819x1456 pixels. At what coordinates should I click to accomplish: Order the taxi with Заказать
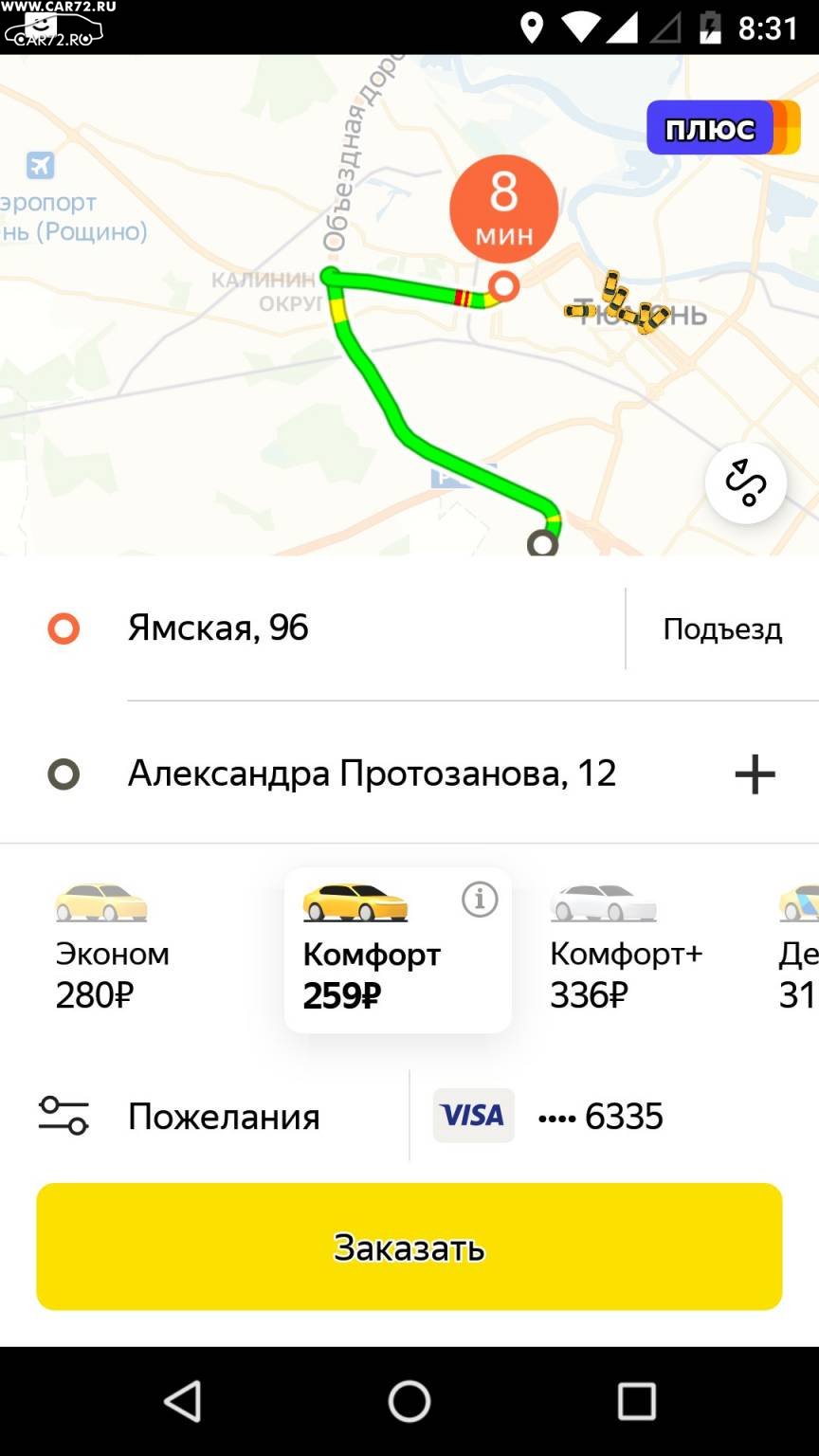tap(409, 1247)
